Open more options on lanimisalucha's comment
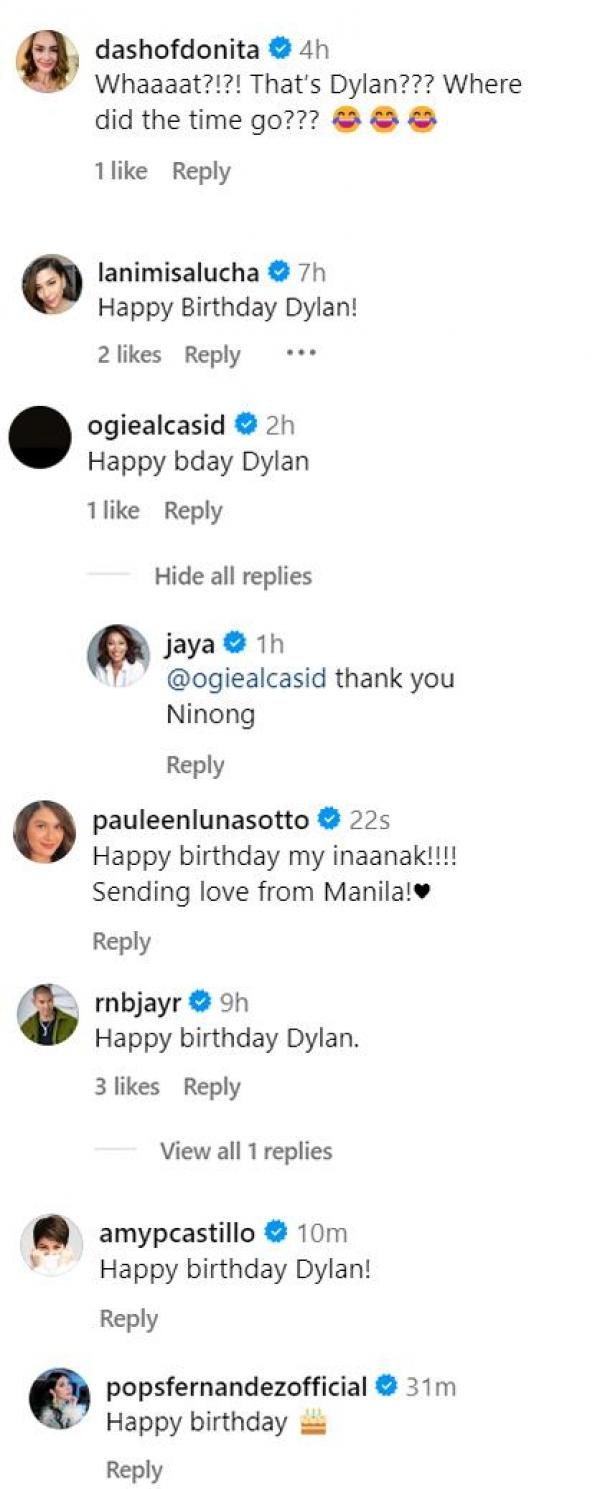The height and width of the screenshot is (1489, 600). pos(300,353)
